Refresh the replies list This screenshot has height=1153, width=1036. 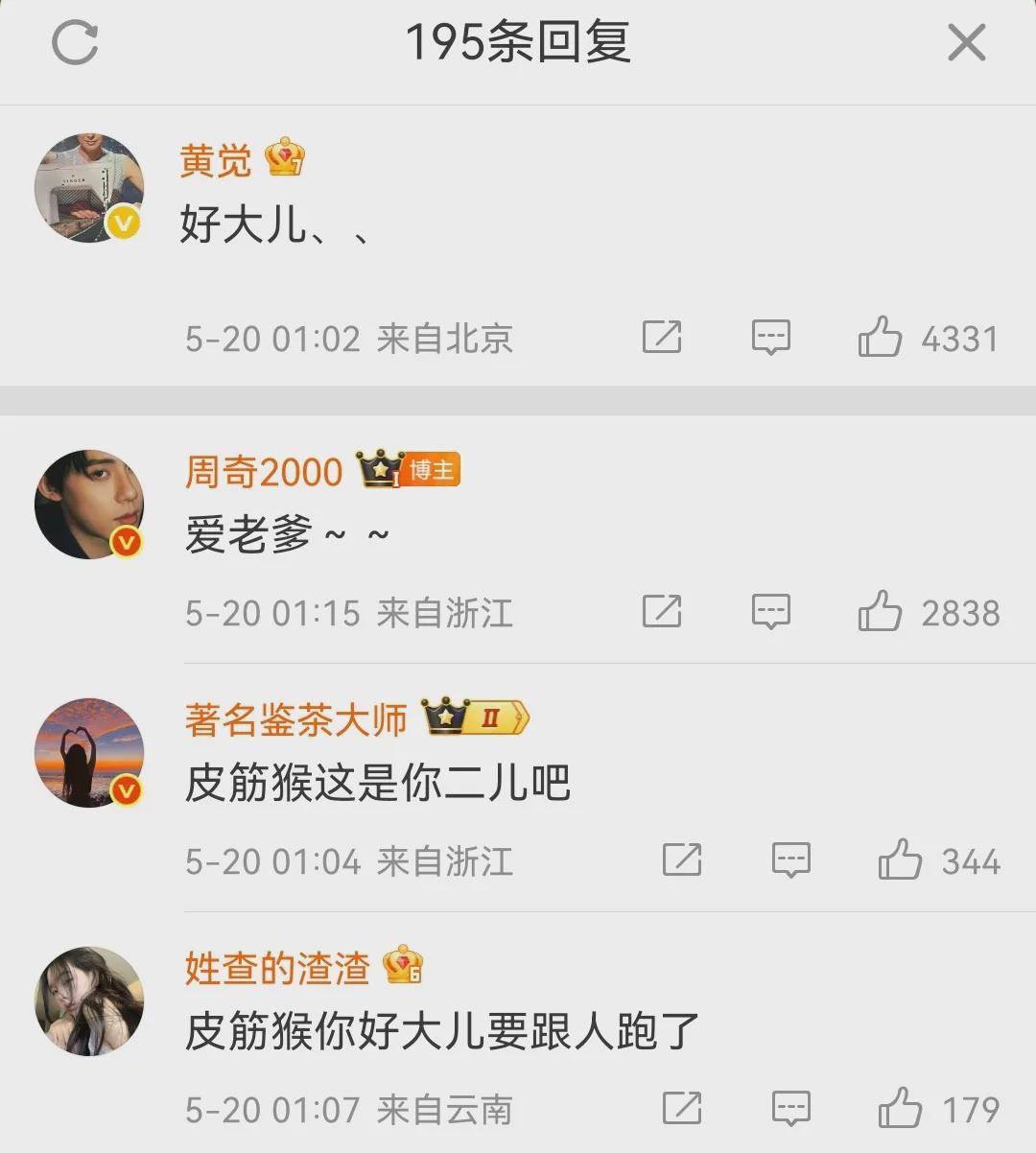pyautogui.click(x=75, y=43)
